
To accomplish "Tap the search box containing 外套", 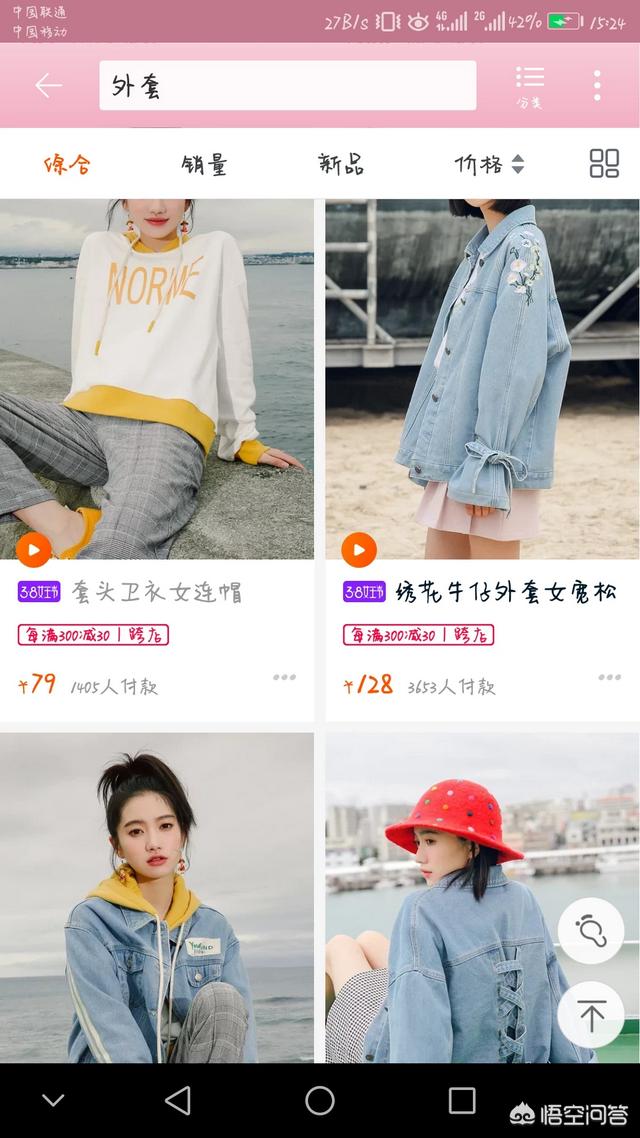I will click(287, 86).
